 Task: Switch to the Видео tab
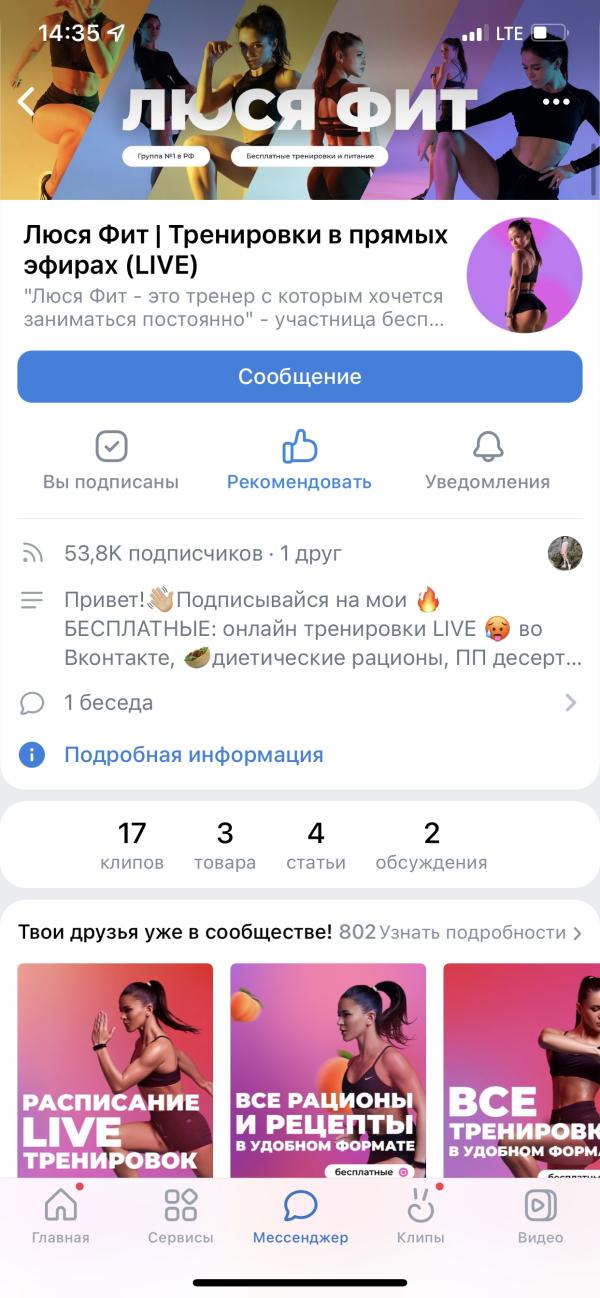[x=540, y=1217]
